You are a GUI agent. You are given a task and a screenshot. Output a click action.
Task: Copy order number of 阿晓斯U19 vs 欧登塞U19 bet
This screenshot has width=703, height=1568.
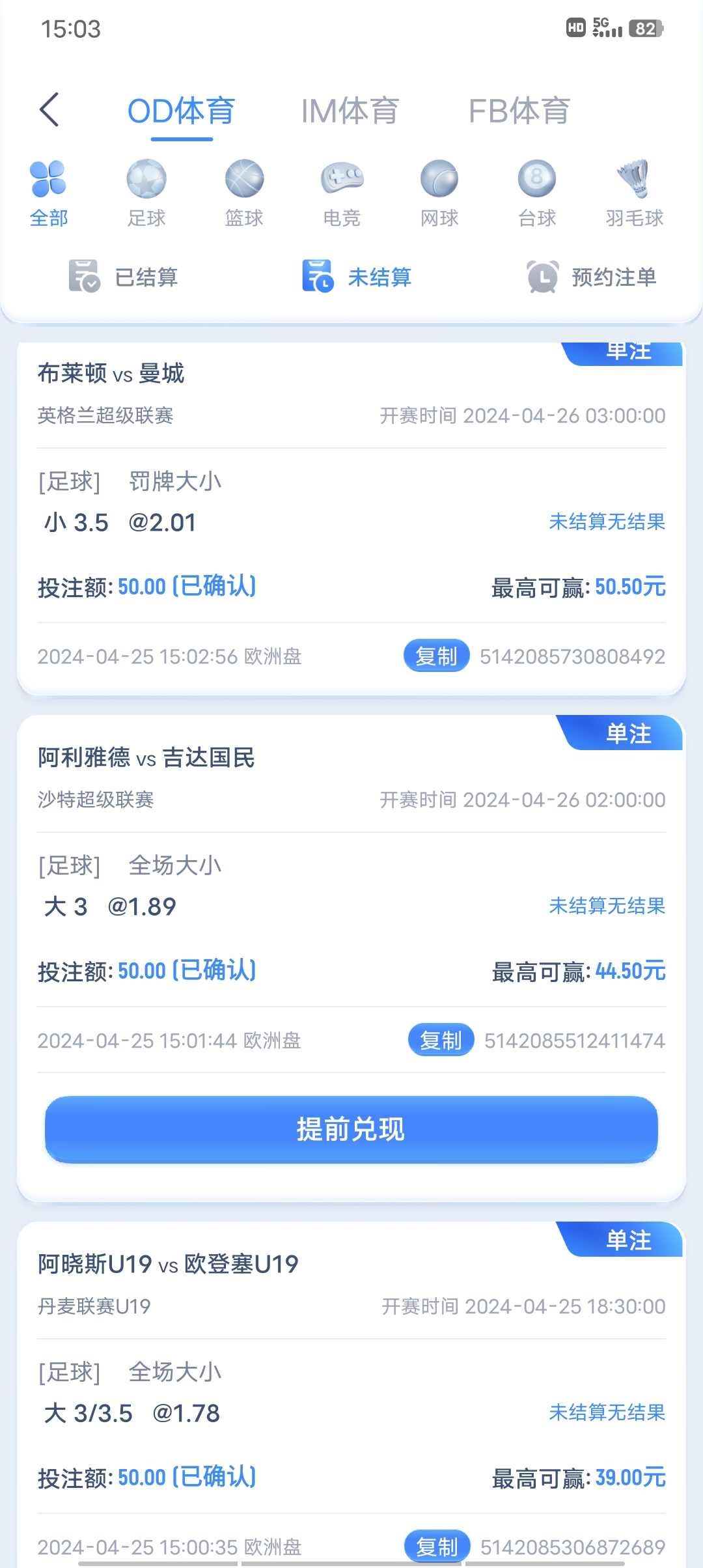pos(437,1546)
